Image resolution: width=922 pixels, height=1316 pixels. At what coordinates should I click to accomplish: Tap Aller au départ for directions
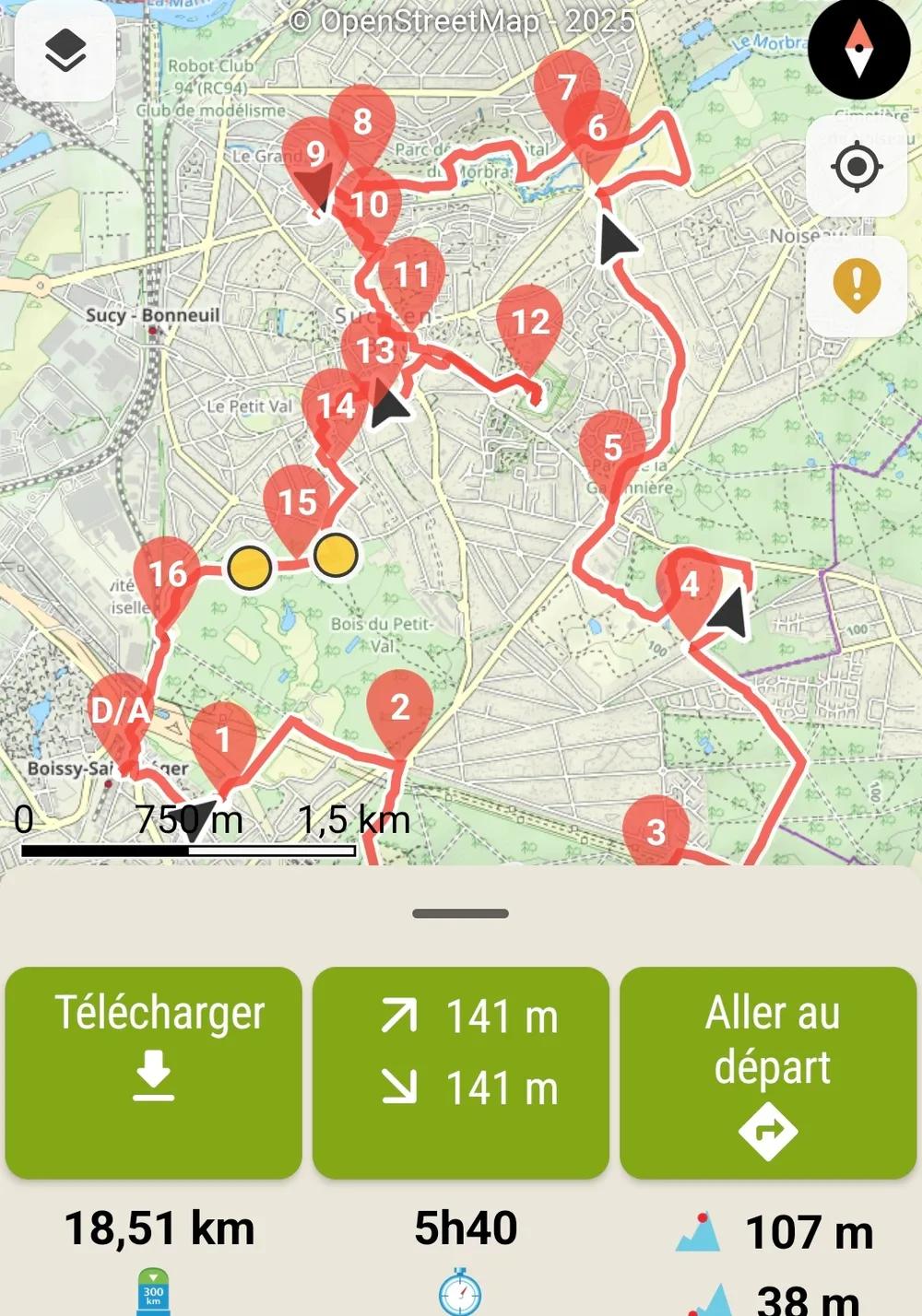pyautogui.click(x=768, y=1072)
